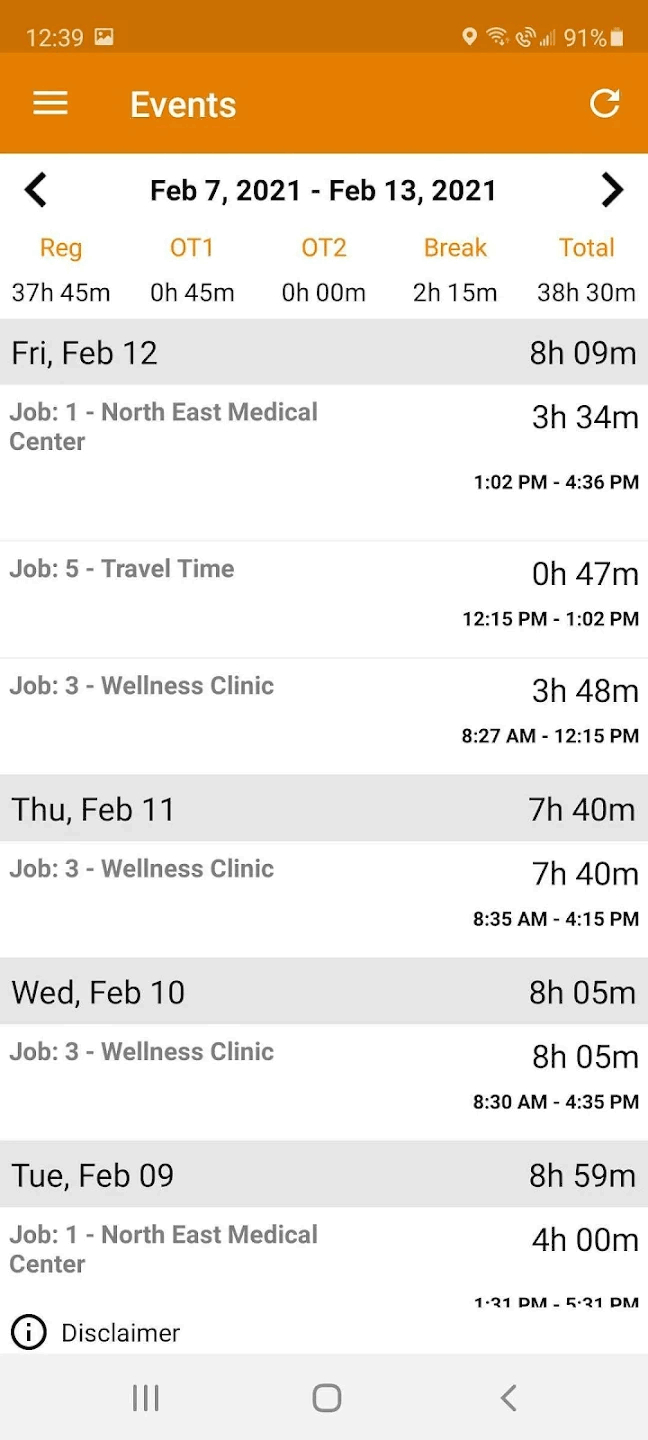Open the 1:02 PM North East Medical Center event

324,460
